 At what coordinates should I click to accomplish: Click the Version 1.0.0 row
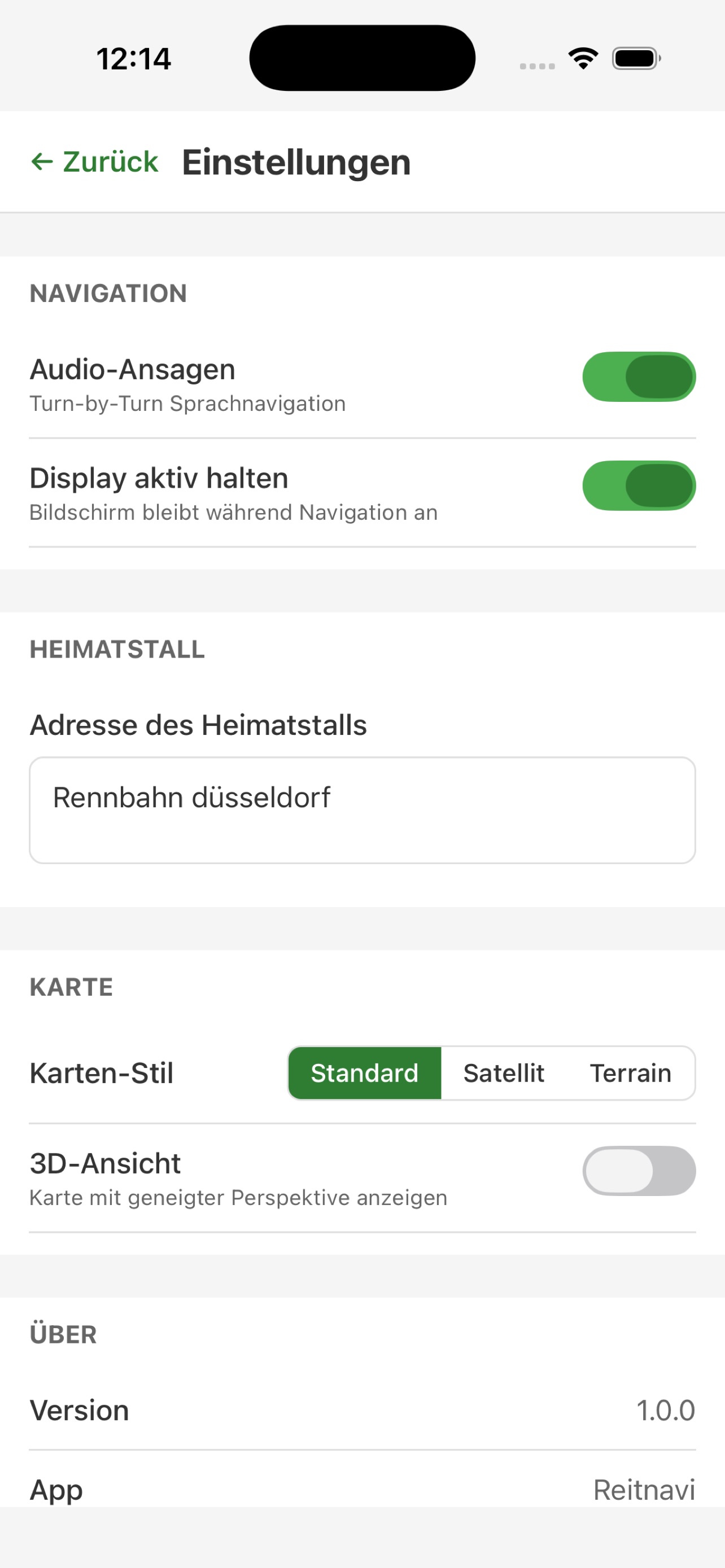click(x=362, y=1411)
